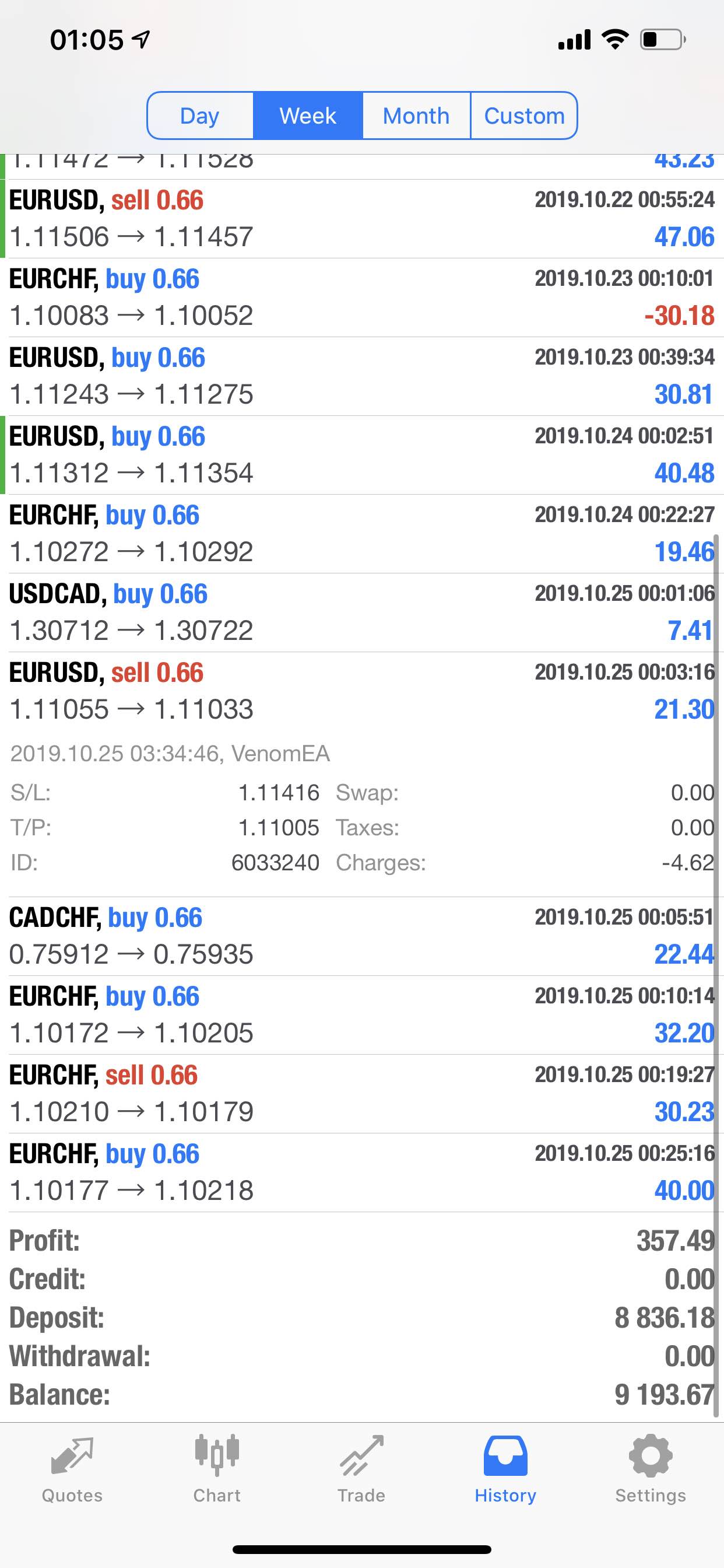
Task: Go to the Chart tab
Action: pos(217,1469)
